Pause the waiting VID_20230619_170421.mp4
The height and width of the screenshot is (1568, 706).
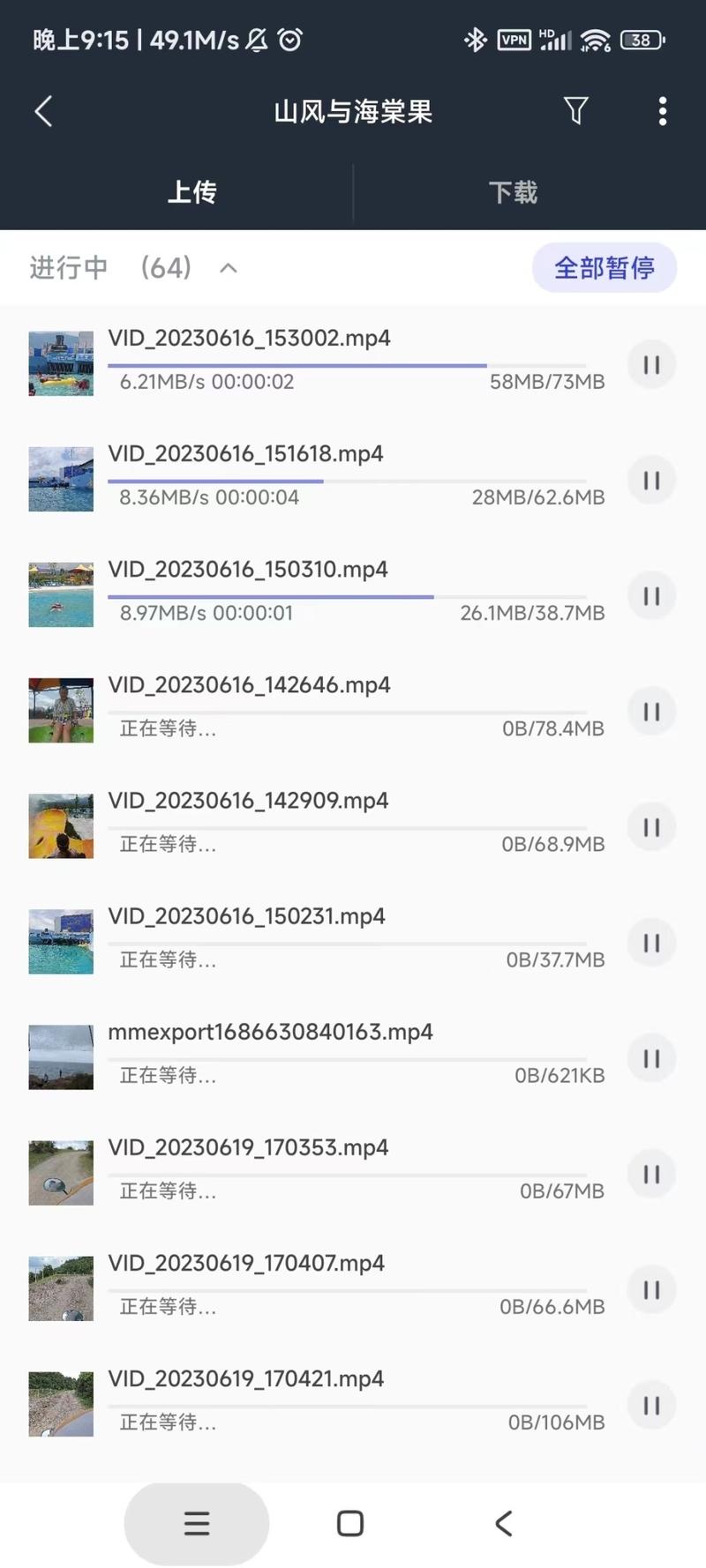pos(651,1405)
